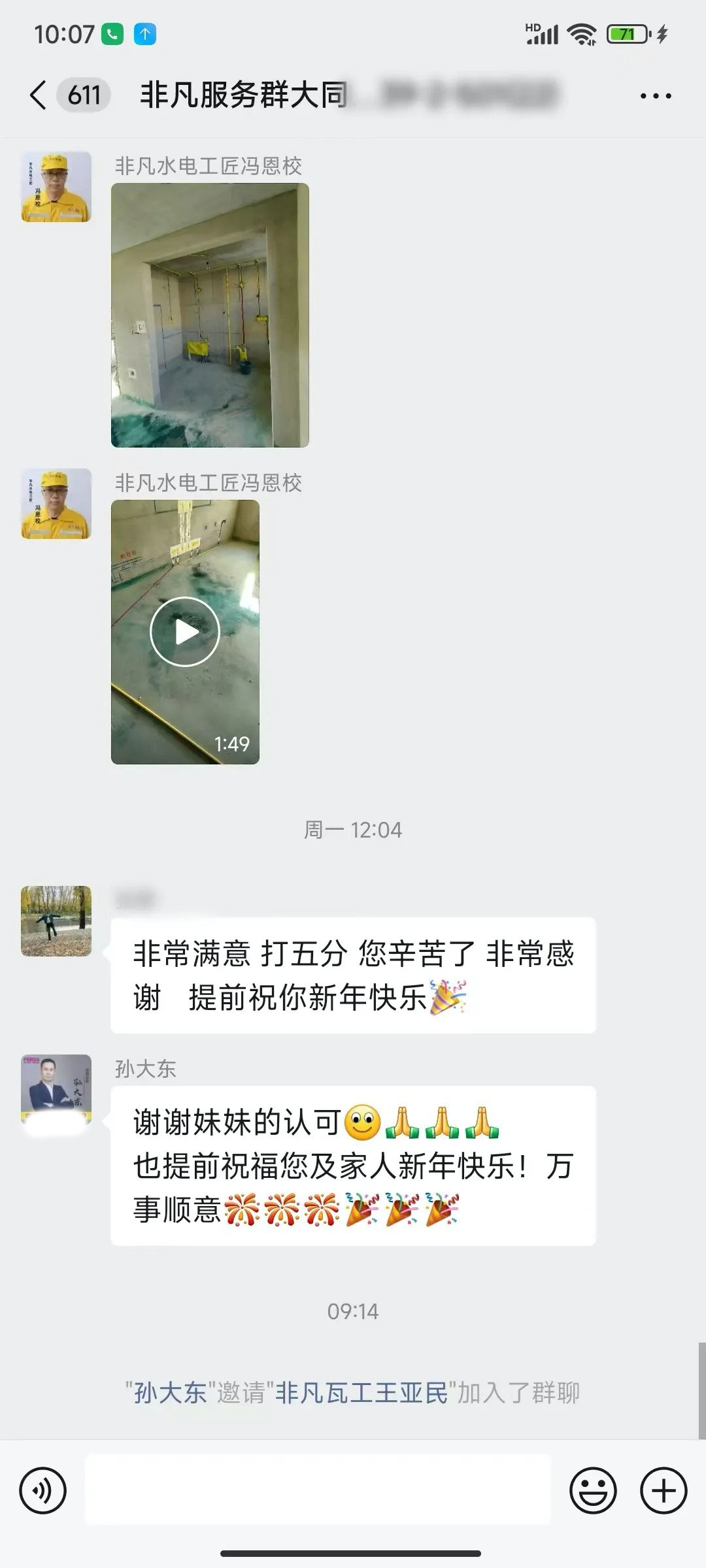Go back to the chat list

(38, 95)
